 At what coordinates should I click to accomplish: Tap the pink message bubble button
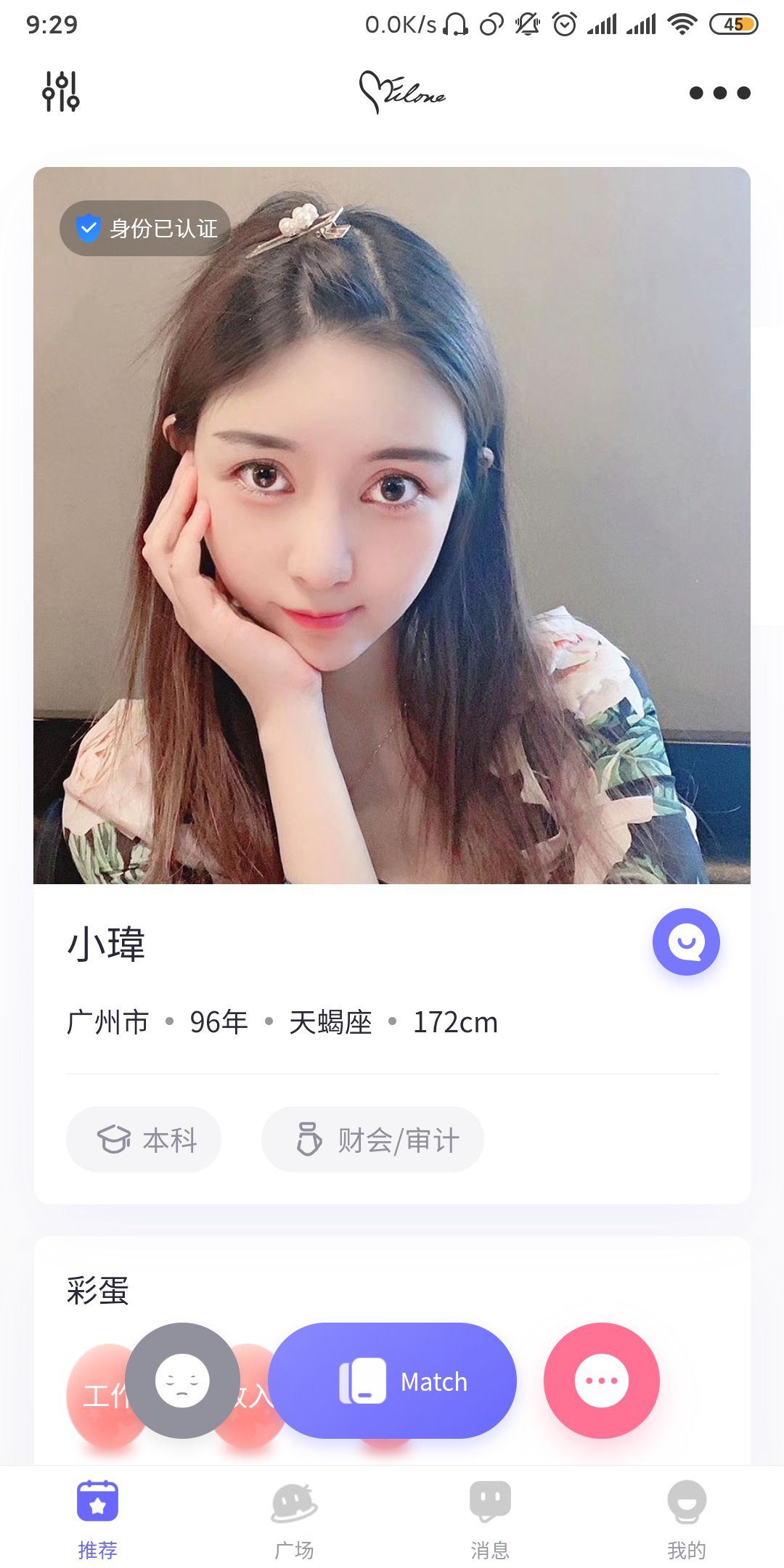(601, 1381)
